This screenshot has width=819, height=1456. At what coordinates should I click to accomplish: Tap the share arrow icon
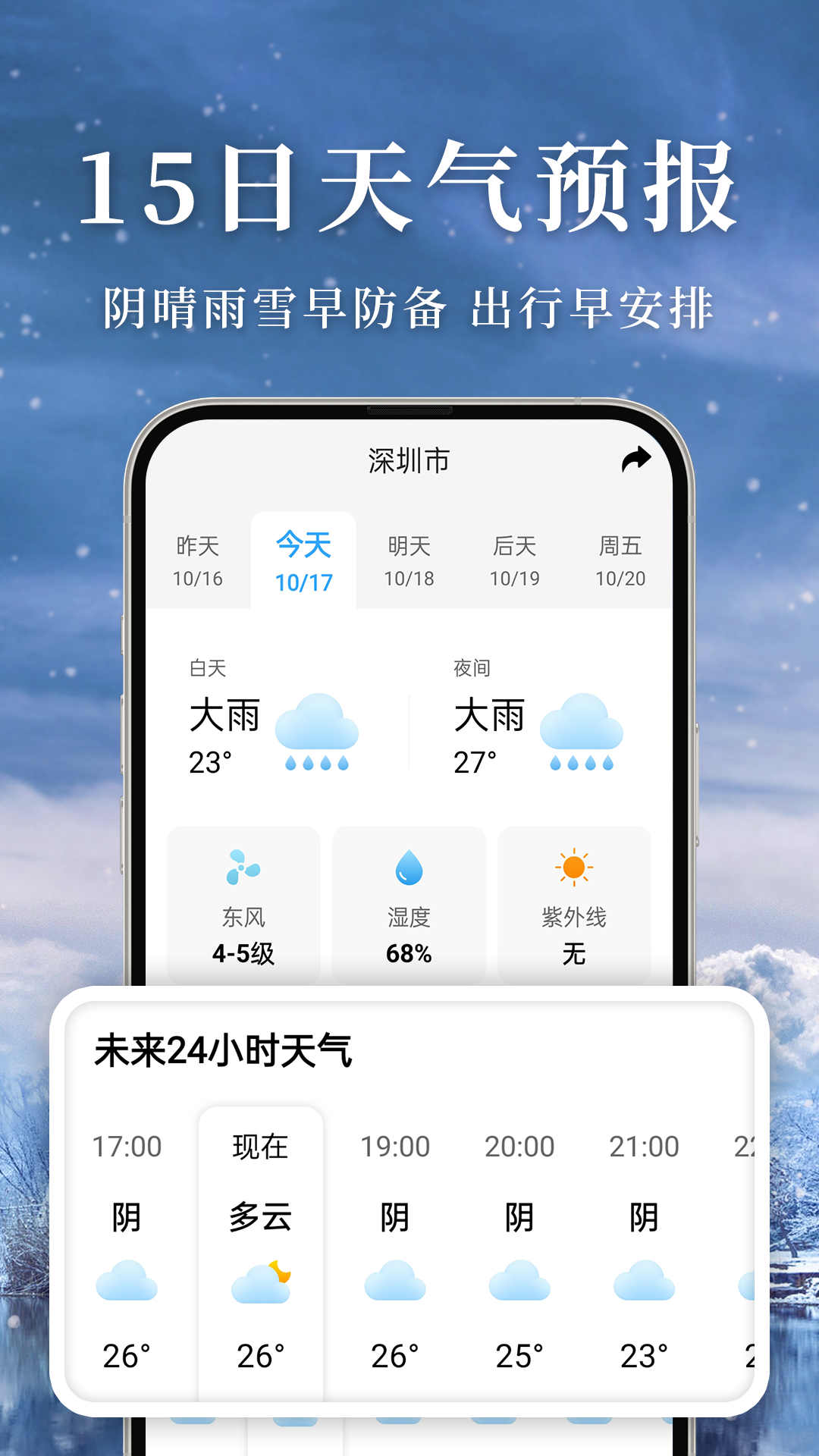point(637,457)
